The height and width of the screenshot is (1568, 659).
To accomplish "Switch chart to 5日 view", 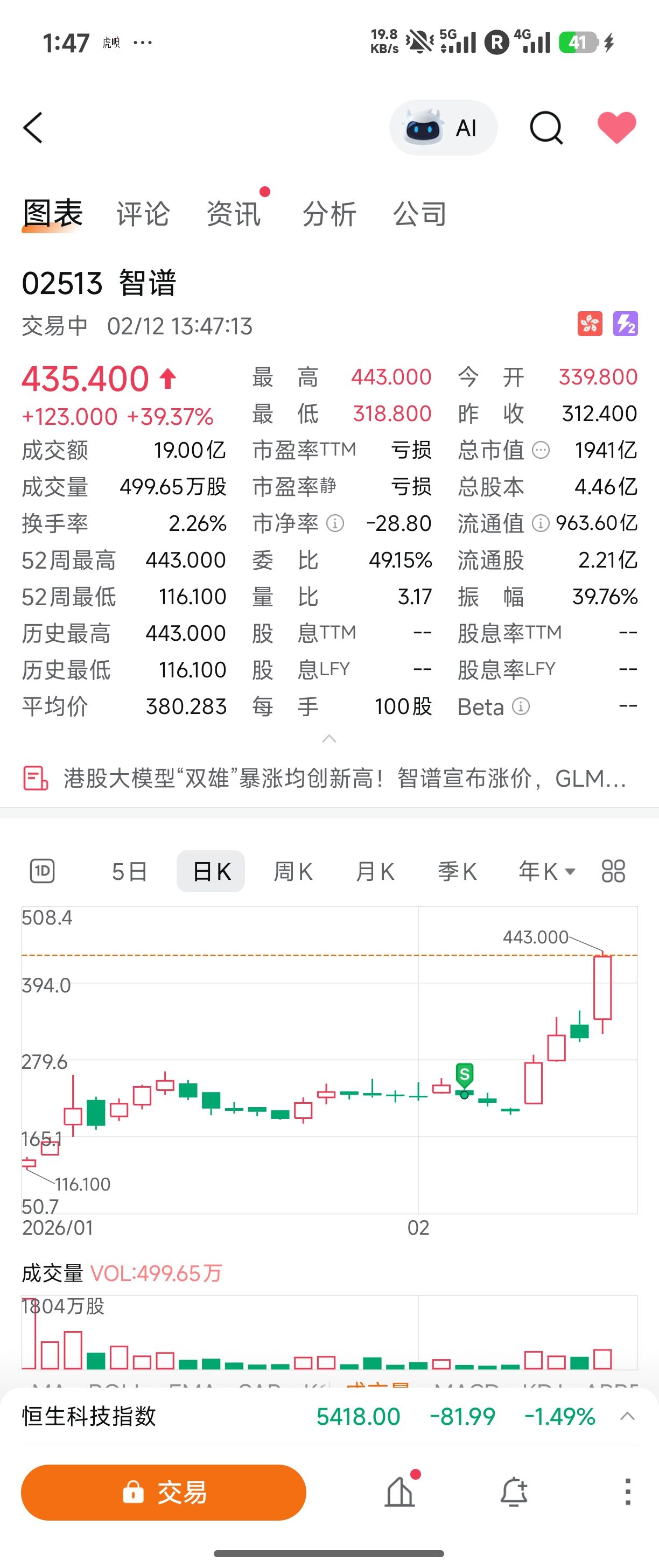I will point(130,872).
